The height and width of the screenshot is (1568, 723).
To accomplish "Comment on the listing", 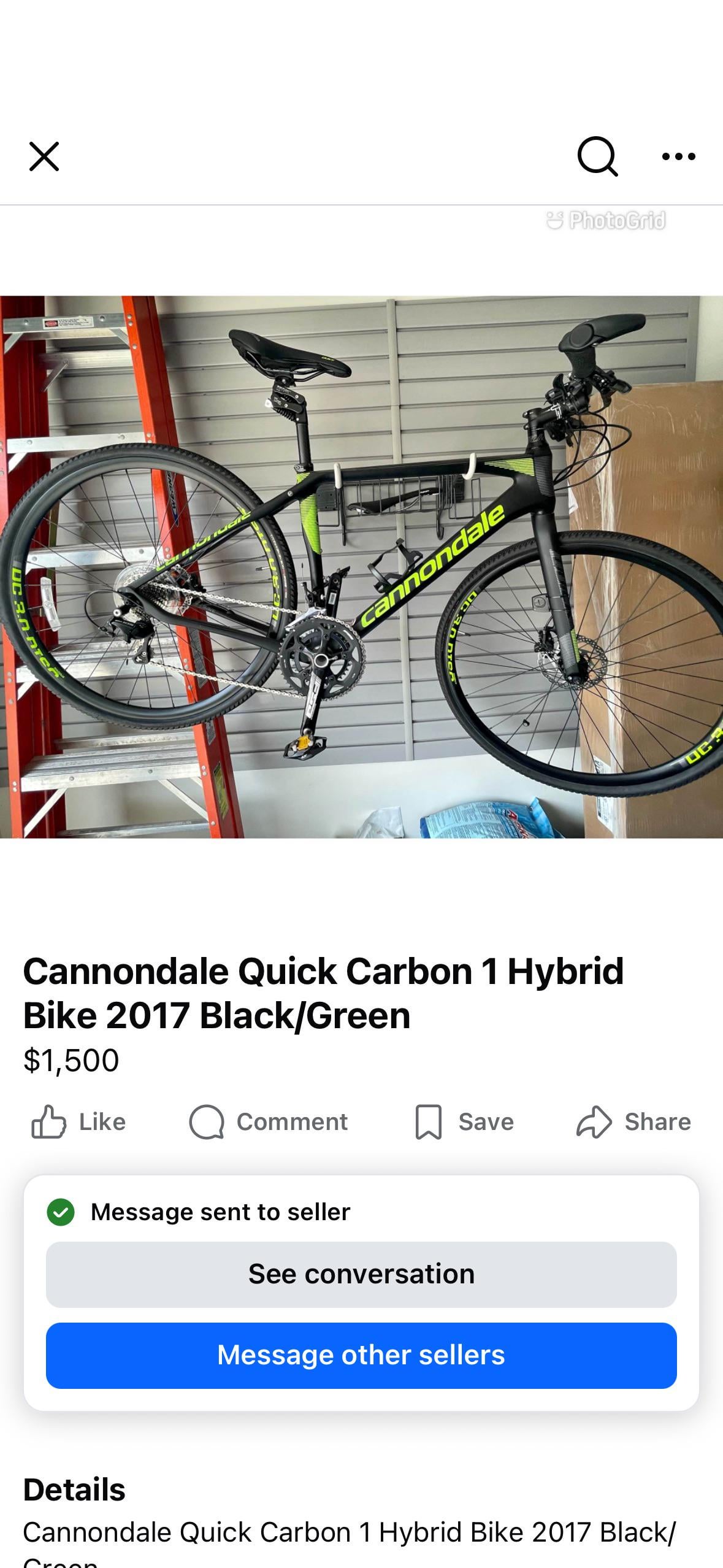I will [x=269, y=1122].
